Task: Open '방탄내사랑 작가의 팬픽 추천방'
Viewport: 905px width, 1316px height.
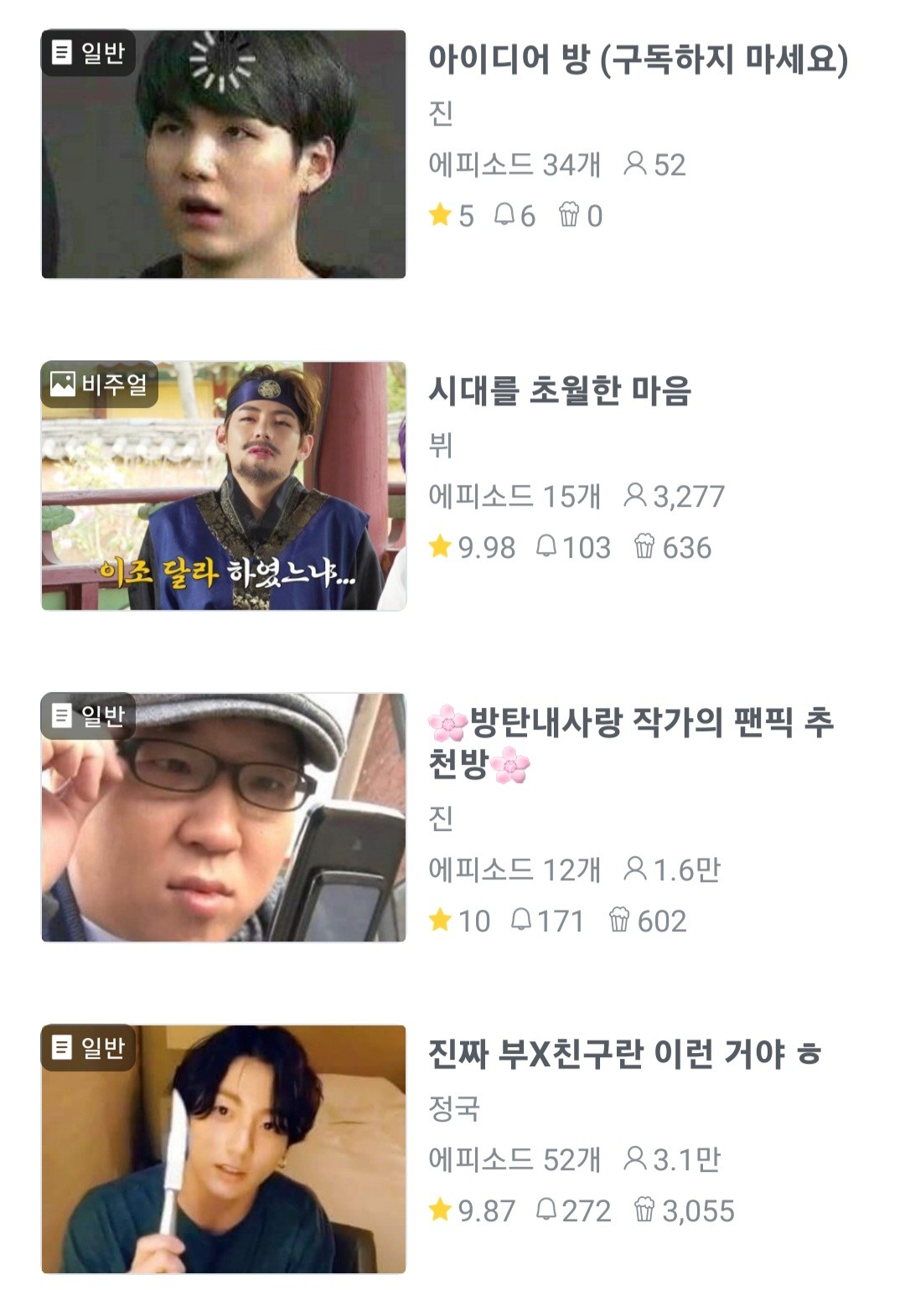Action: tap(630, 742)
